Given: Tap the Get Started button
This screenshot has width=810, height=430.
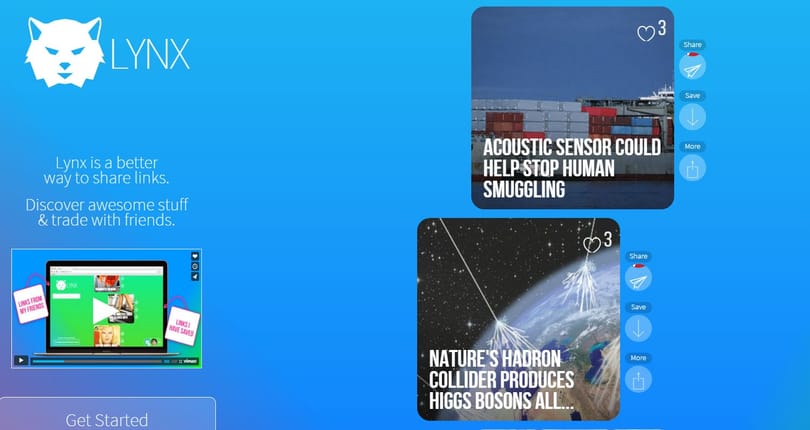Looking at the screenshot, I should pos(107,418).
